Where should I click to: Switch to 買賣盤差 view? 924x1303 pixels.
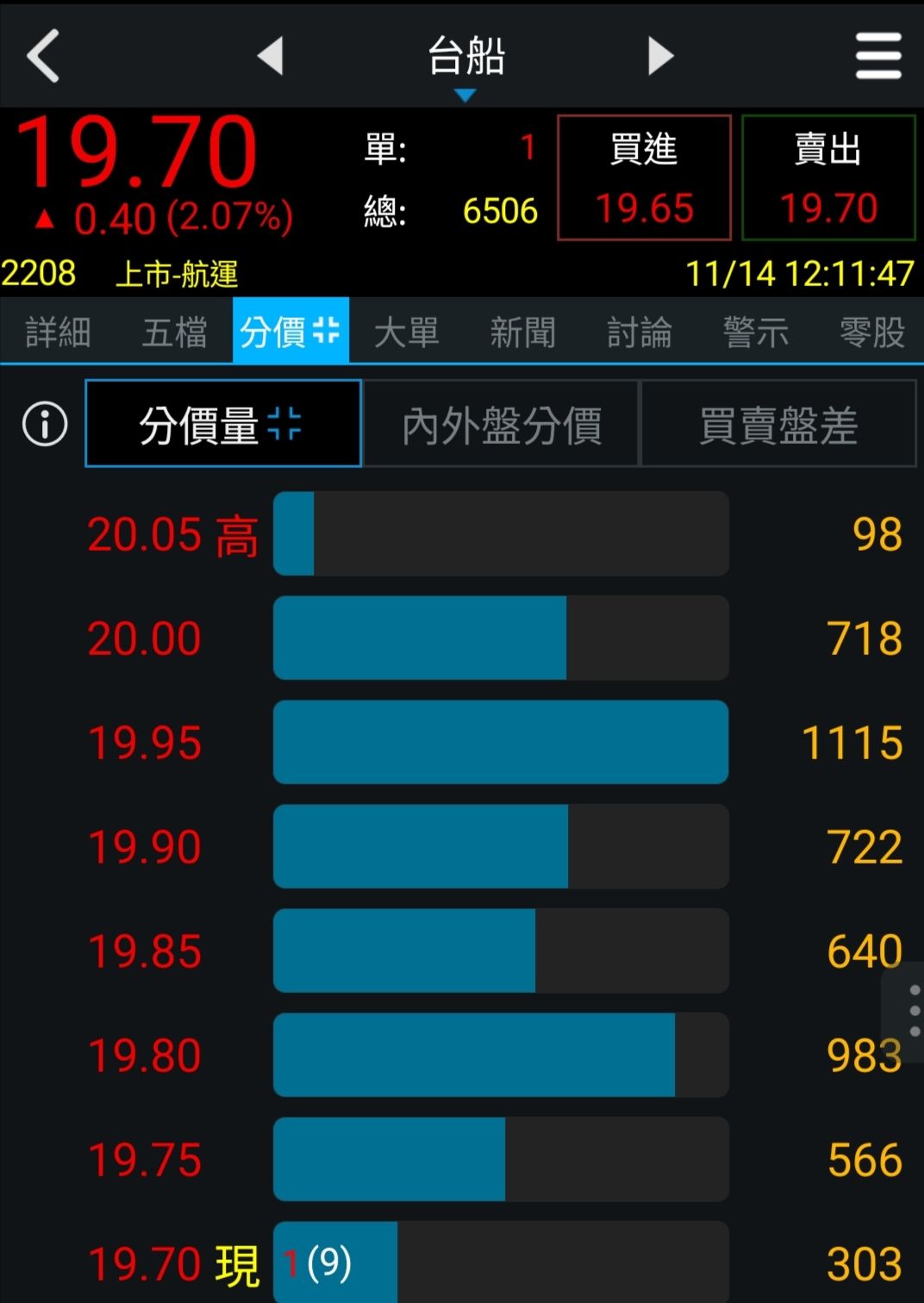click(777, 424)
